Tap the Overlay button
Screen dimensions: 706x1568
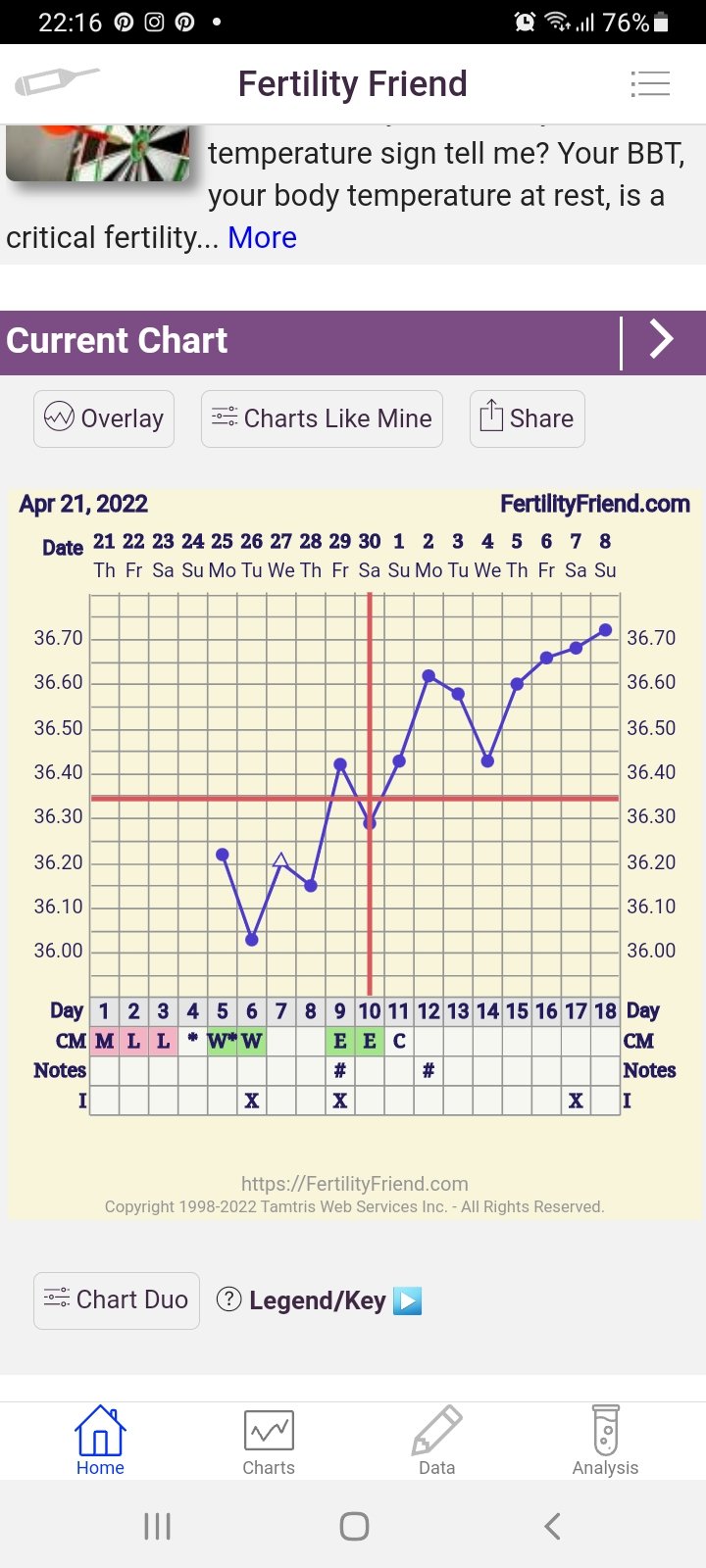[x=104, y=418]
